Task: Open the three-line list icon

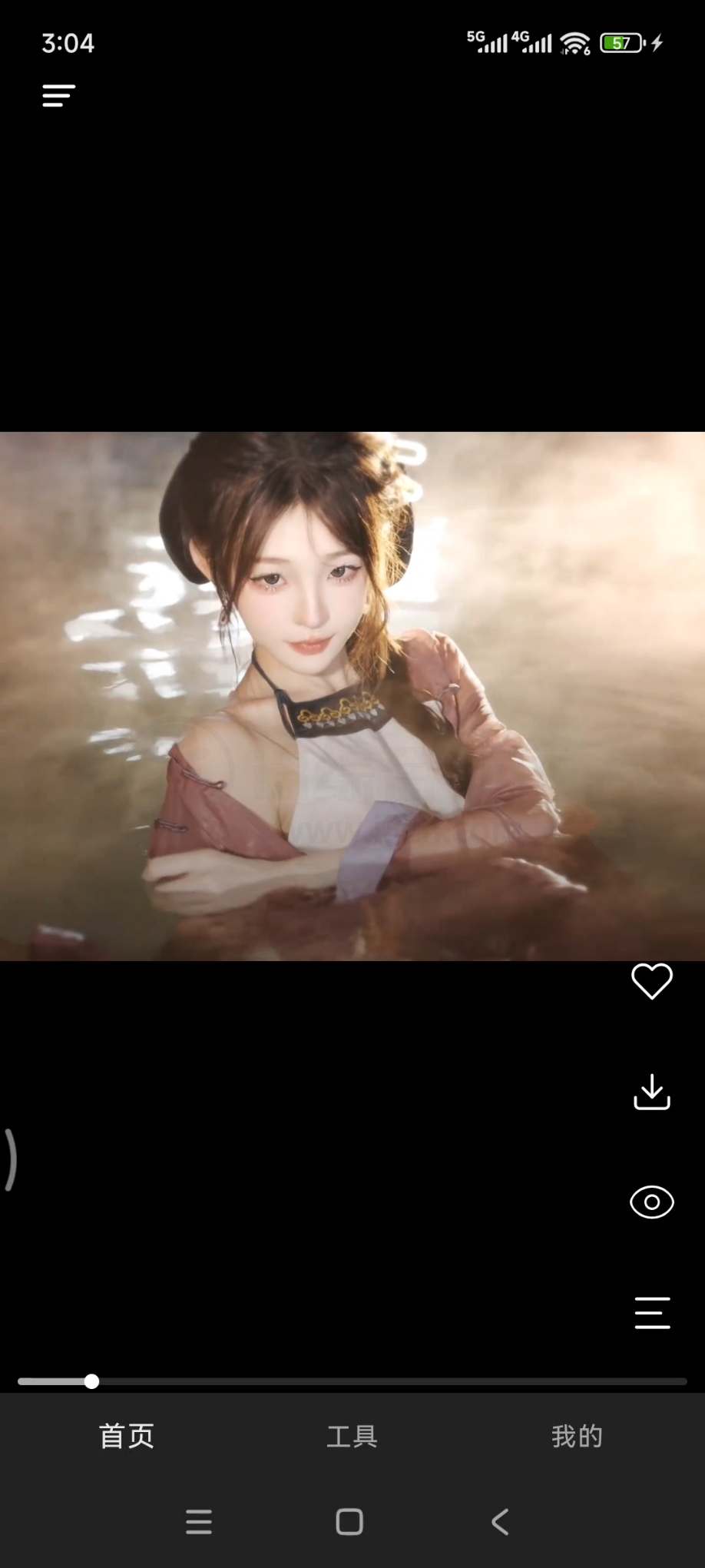Action: [651, 1312]
